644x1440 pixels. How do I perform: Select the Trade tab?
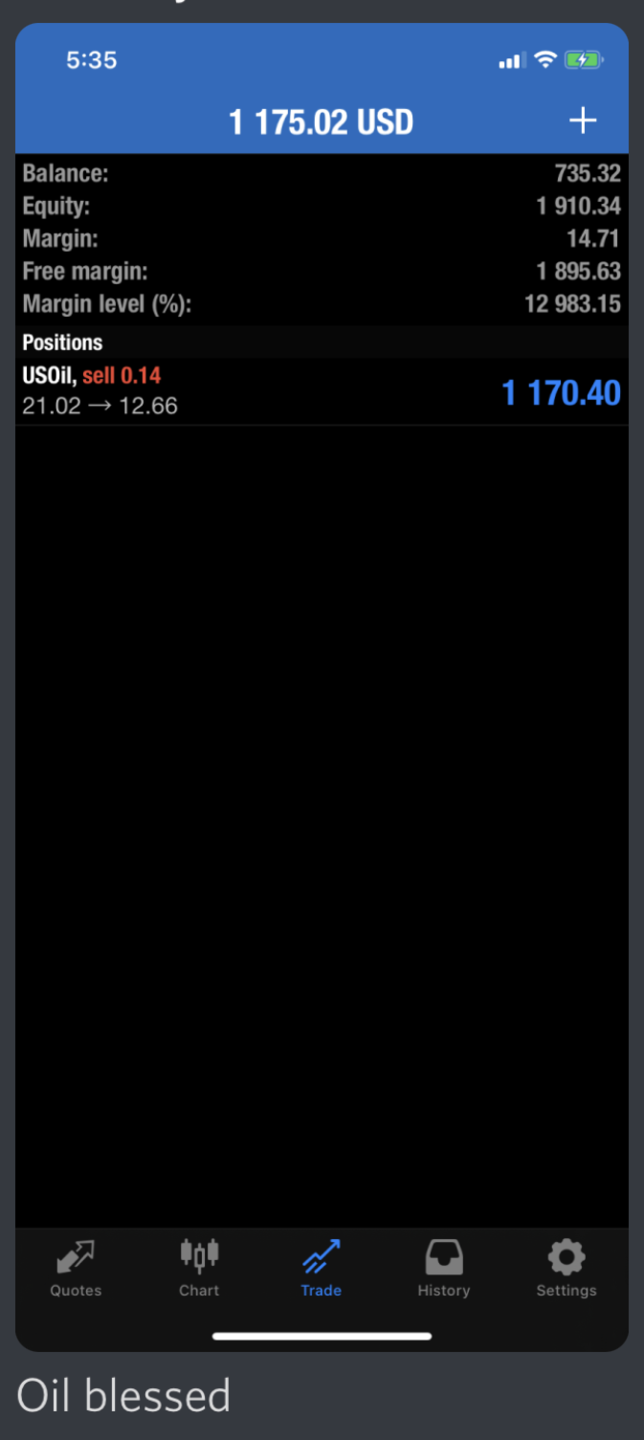(321, 1268)
